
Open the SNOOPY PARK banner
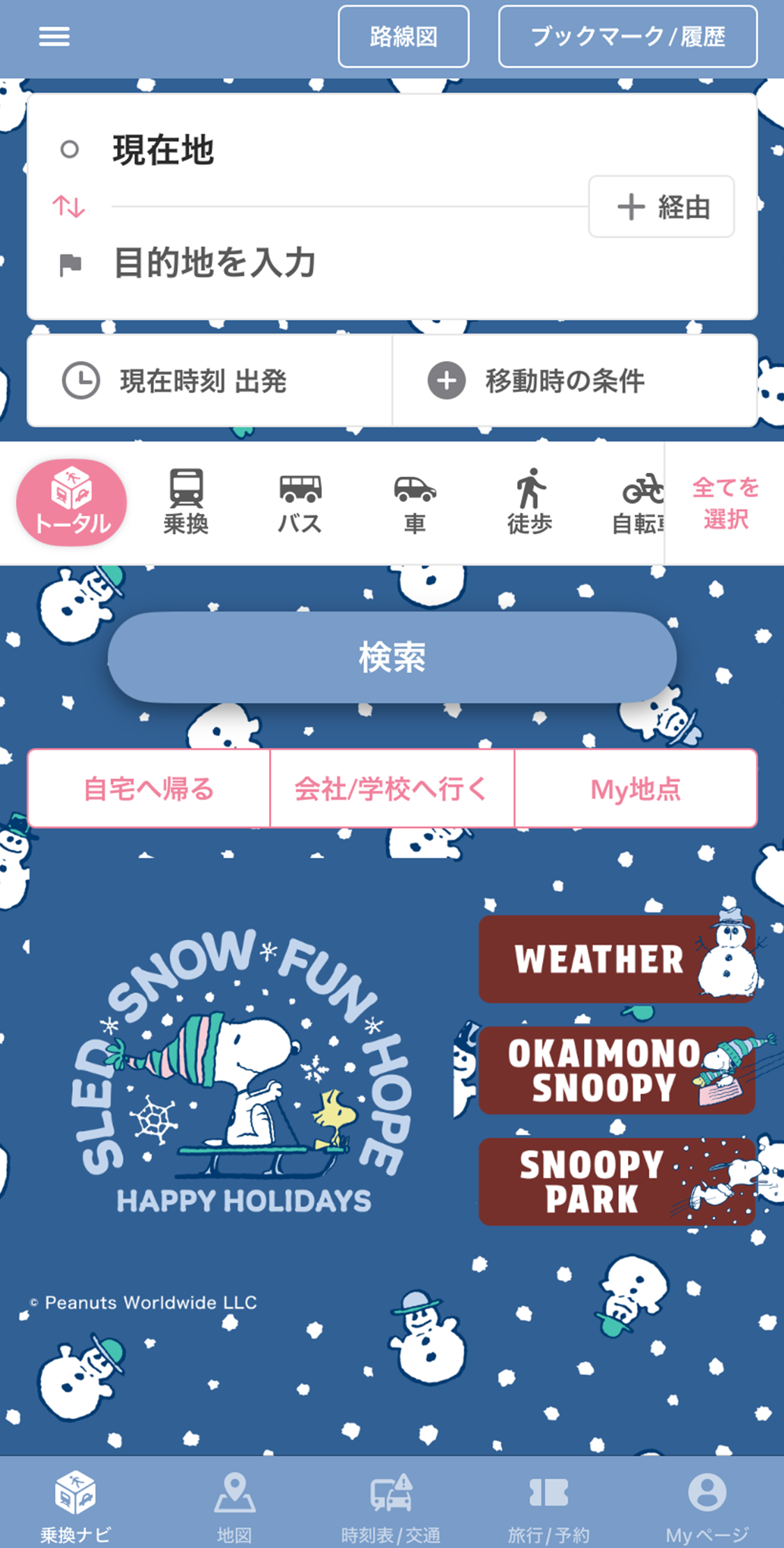click(616, 1183)
